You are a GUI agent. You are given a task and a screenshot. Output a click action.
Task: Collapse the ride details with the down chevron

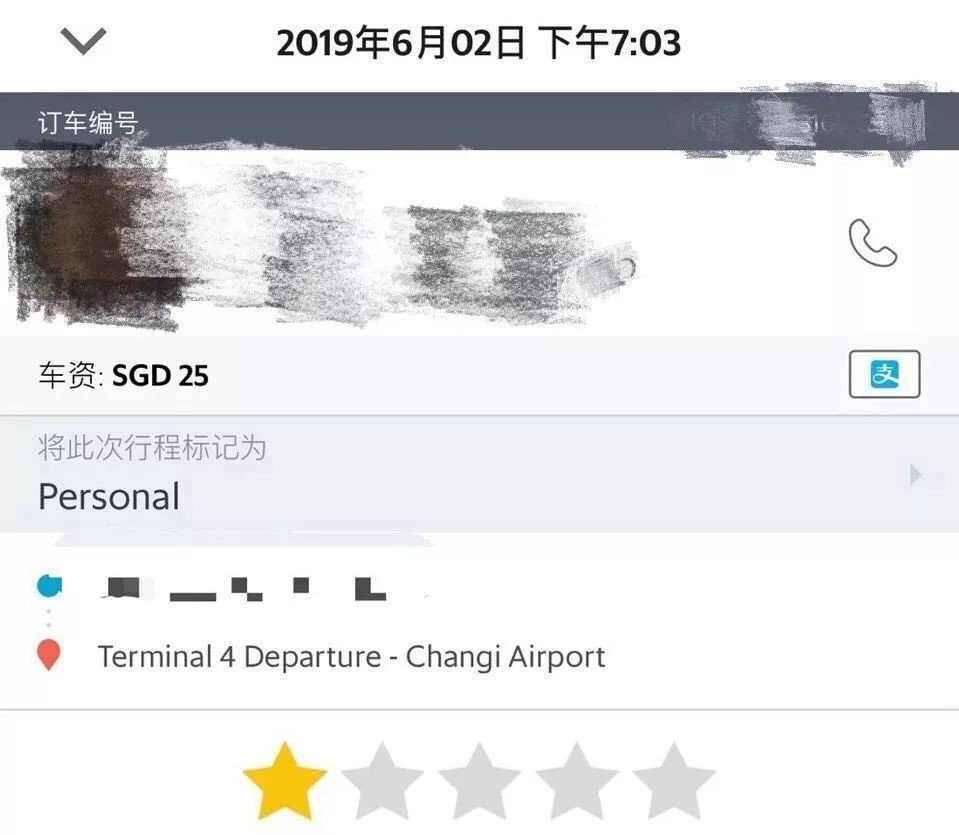tap(83, 41)
